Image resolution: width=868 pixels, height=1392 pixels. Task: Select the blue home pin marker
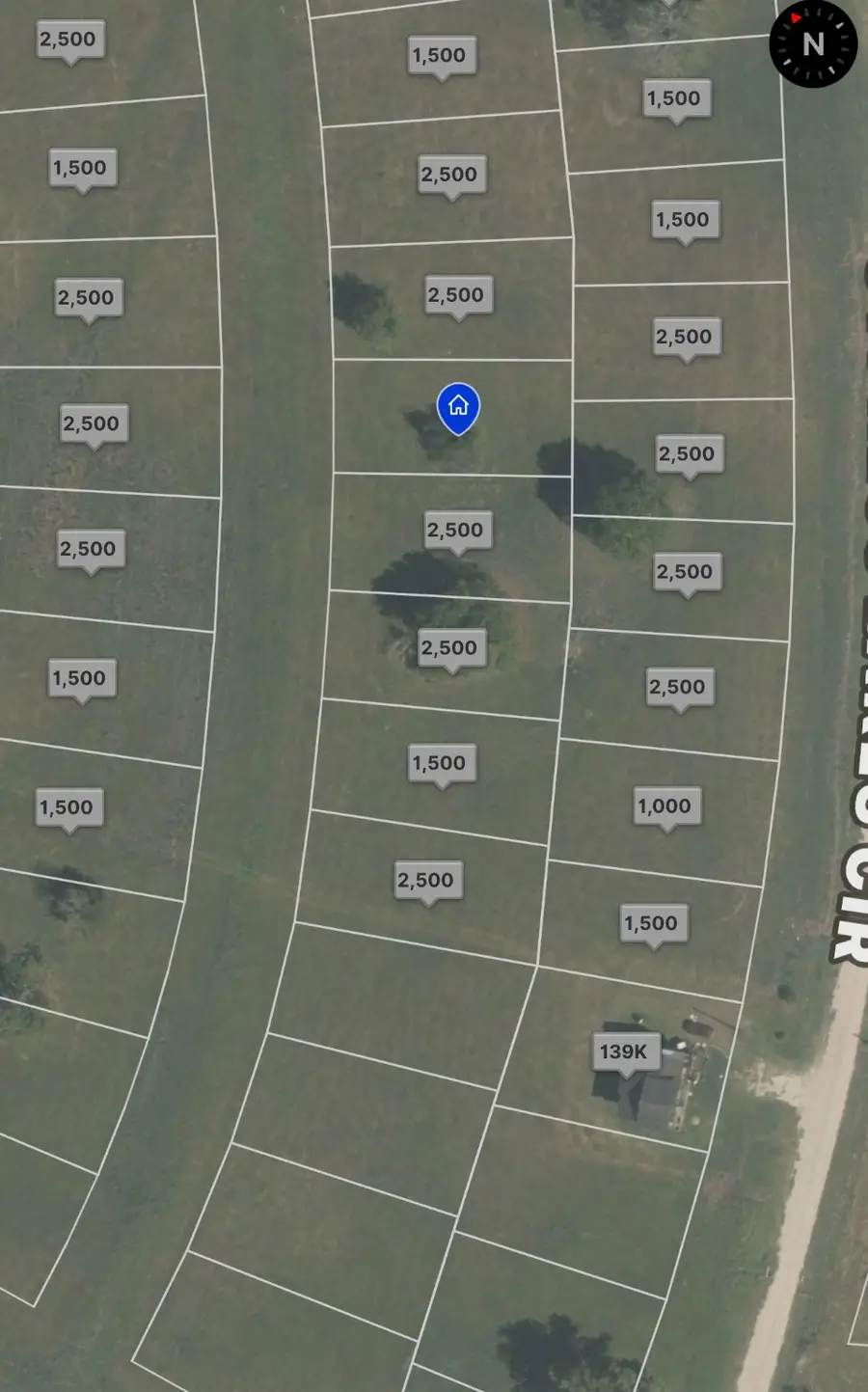(x=458, y=407)
